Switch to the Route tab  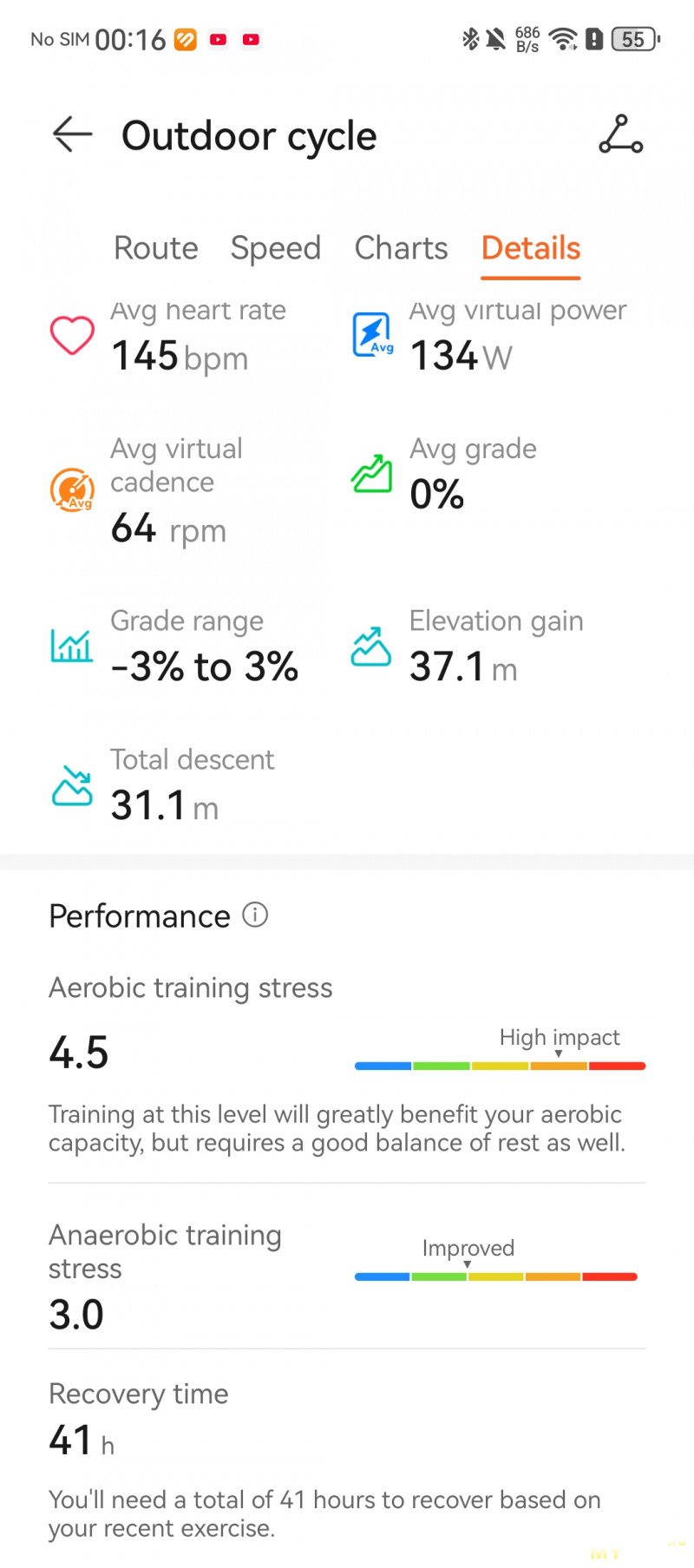pos(156,248)
